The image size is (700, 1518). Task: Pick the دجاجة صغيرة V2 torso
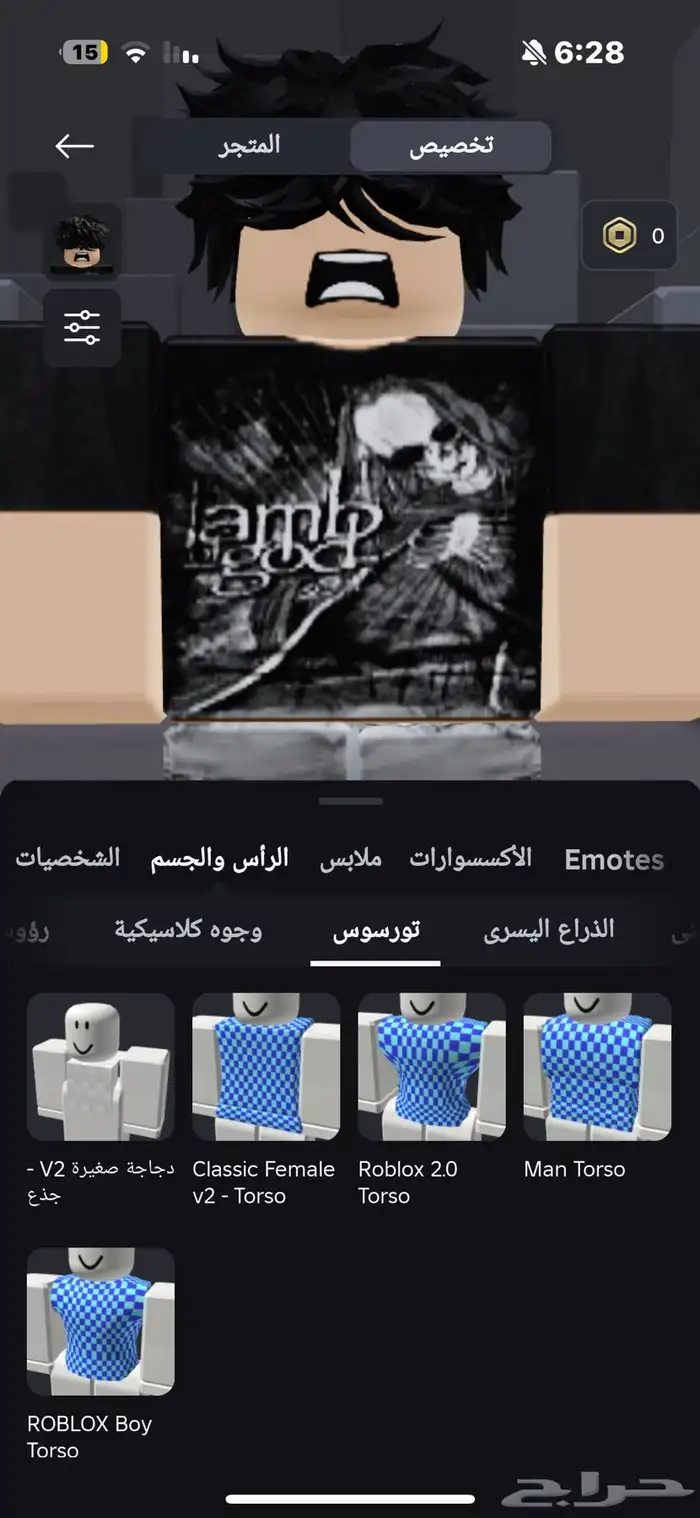coord(100,1067)
